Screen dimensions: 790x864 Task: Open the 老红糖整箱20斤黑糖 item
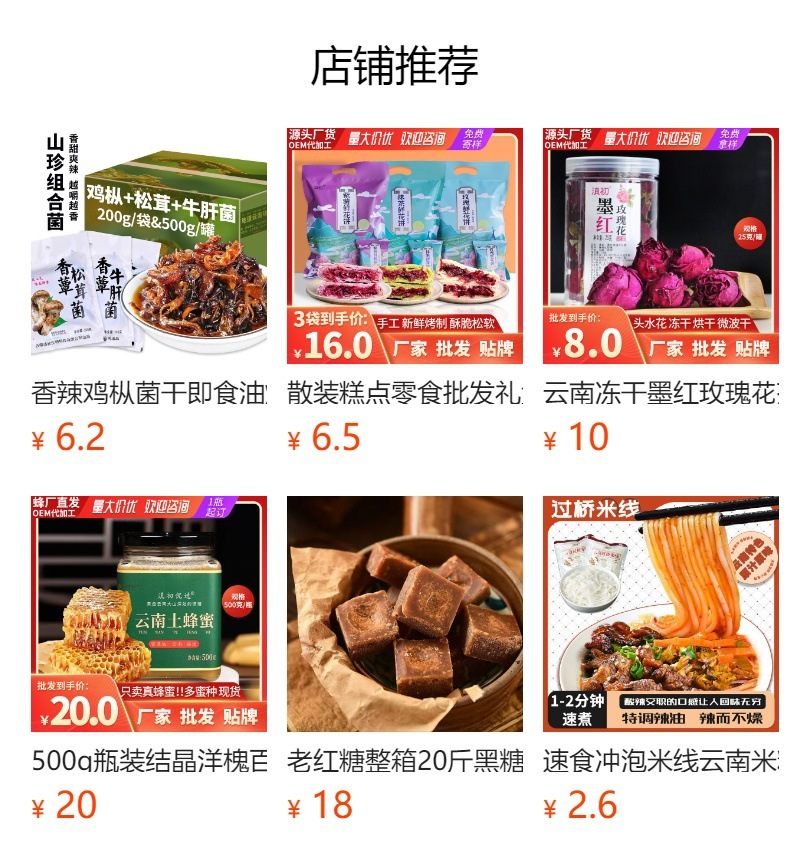click(x=405, y=614)
